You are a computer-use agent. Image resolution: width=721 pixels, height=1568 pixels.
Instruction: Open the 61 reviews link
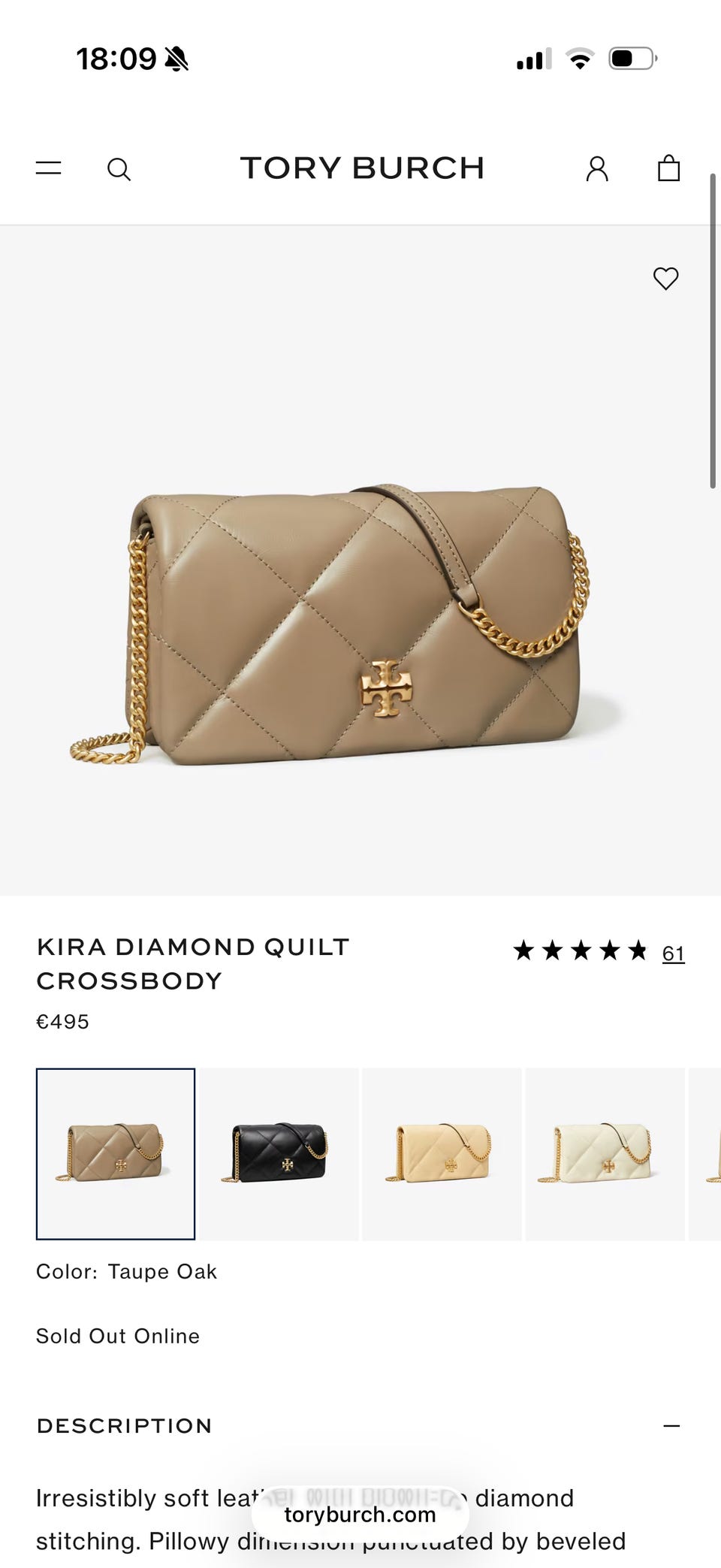pos(673,953)
